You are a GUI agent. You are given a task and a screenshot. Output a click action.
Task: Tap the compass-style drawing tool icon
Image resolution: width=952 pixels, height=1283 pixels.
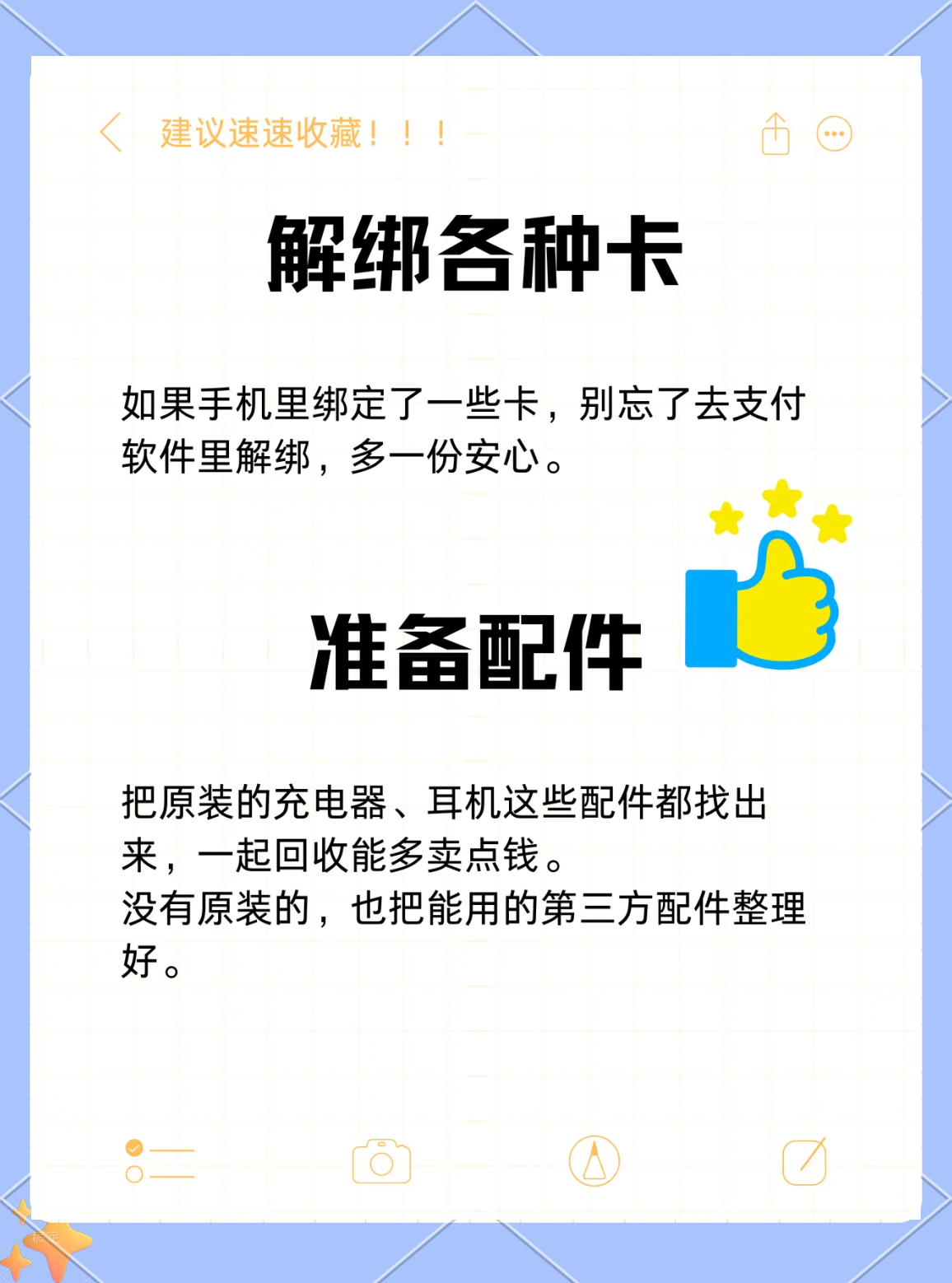click(595, 1159)
